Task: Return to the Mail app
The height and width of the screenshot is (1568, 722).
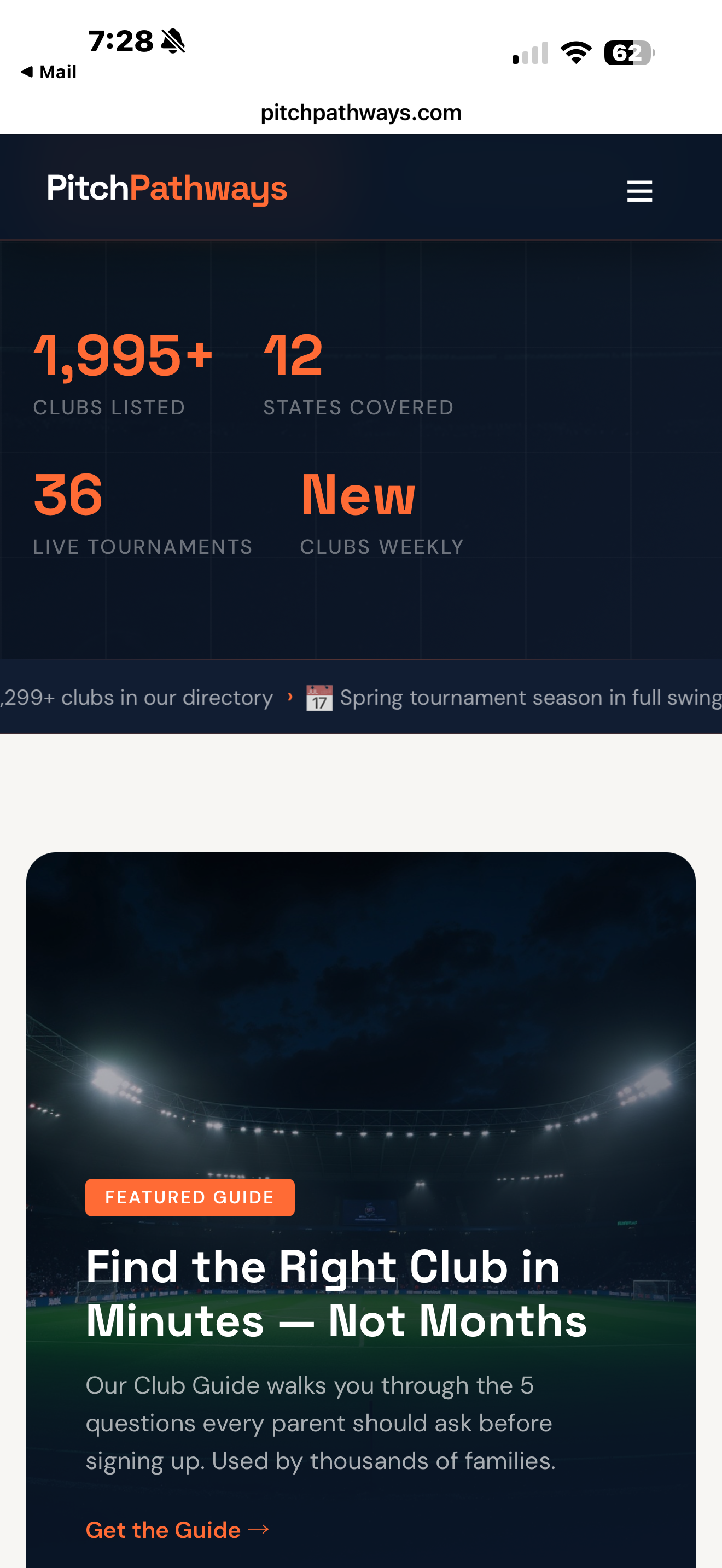Action: click(x=49, y=72)
